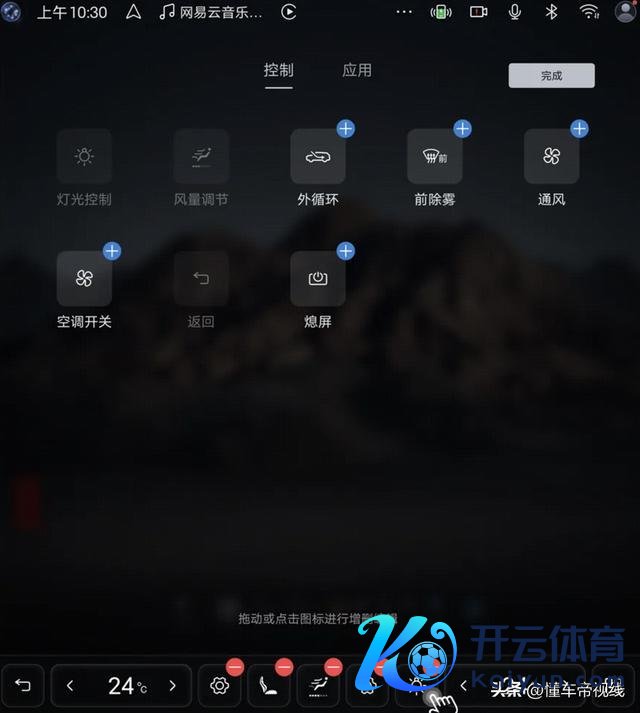Tap the 完成 button to finish editing
This screenshot has width=640, height=713.
(x=551, y=76)
